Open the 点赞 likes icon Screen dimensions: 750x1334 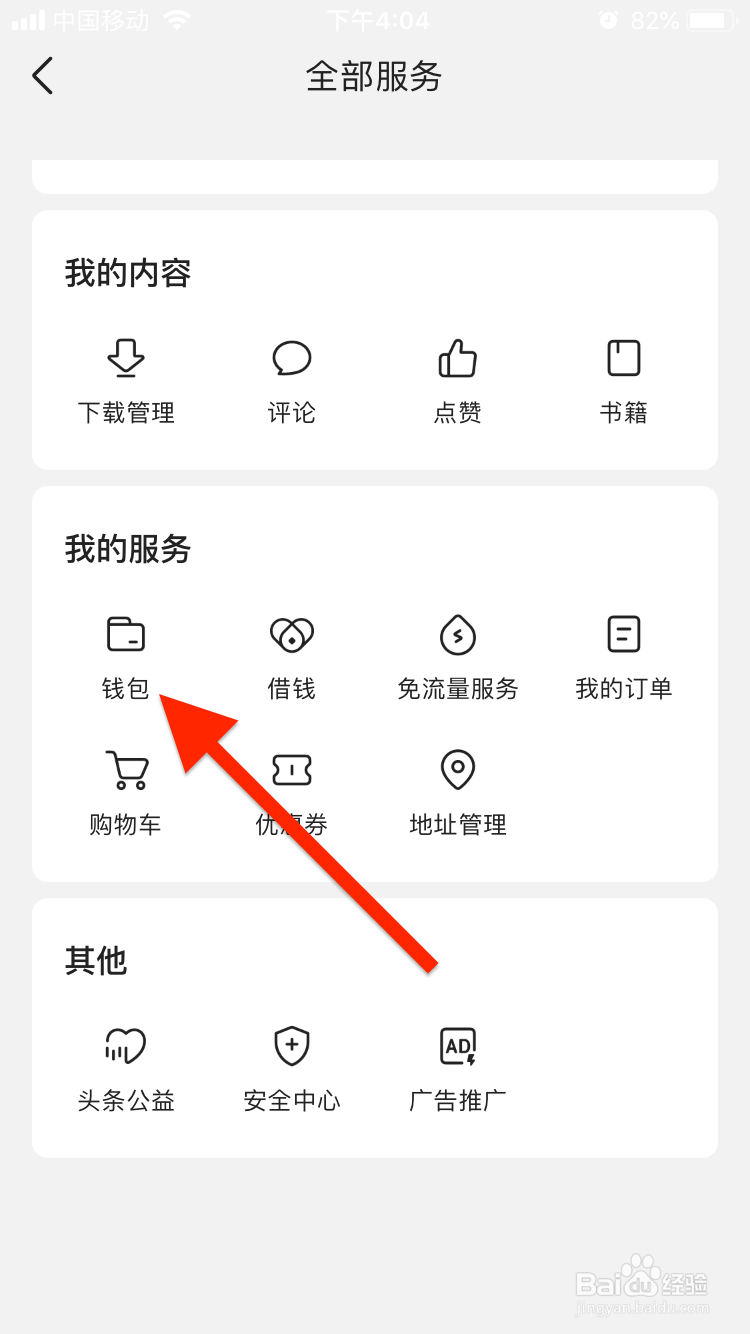tap(457, 378)
